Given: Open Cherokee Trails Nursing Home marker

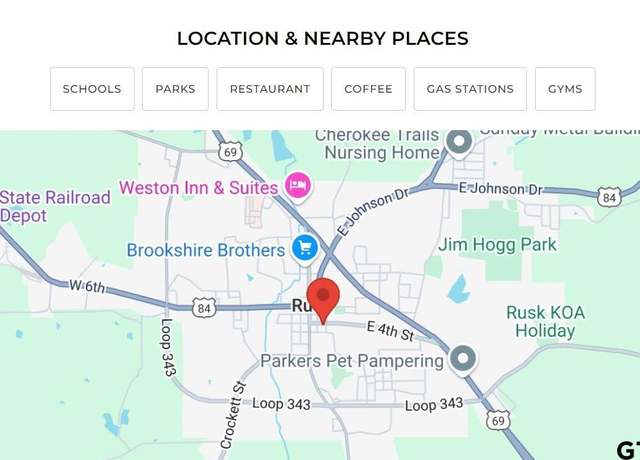Looking at the screenshot, I should [x=459, y=141].
